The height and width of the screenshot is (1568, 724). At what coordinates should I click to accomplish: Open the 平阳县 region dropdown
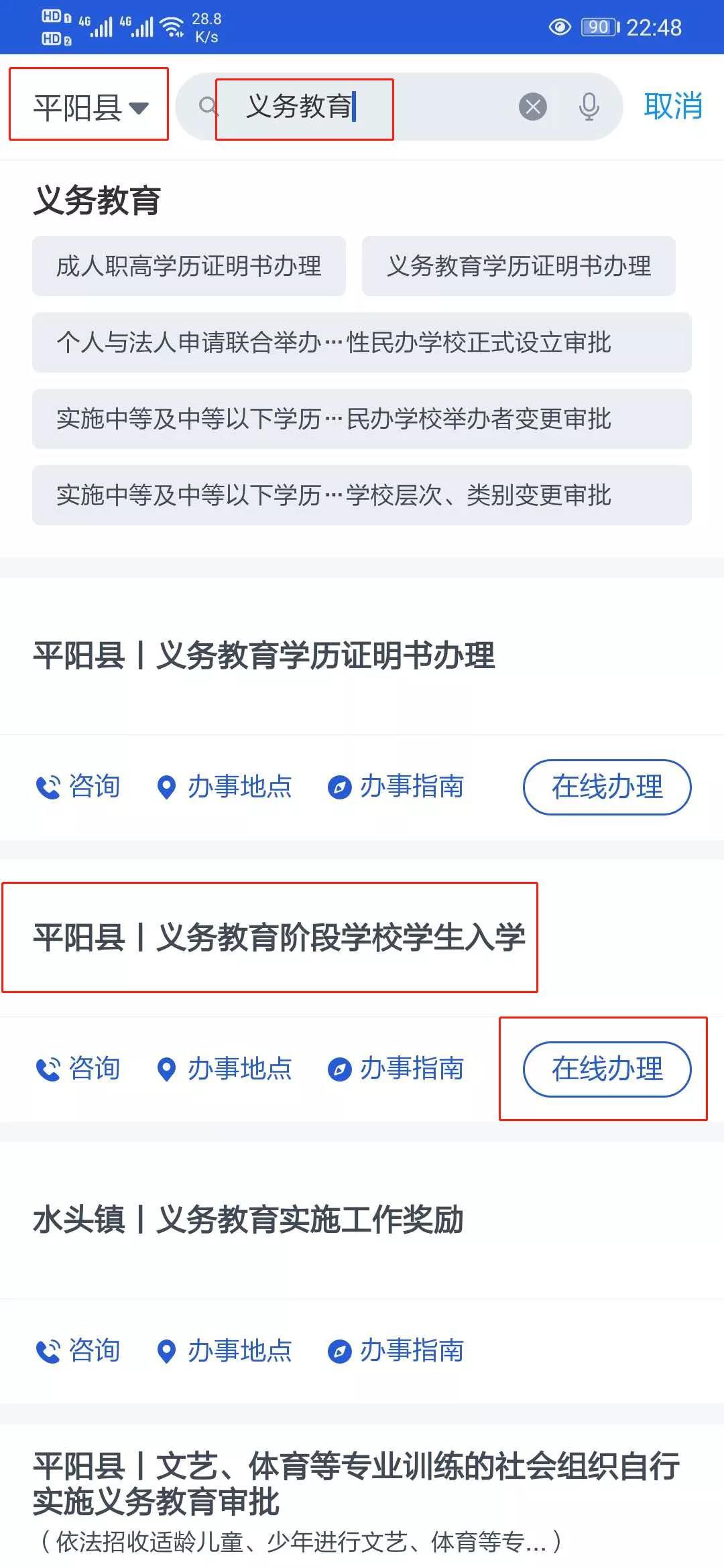click(90, 107)
